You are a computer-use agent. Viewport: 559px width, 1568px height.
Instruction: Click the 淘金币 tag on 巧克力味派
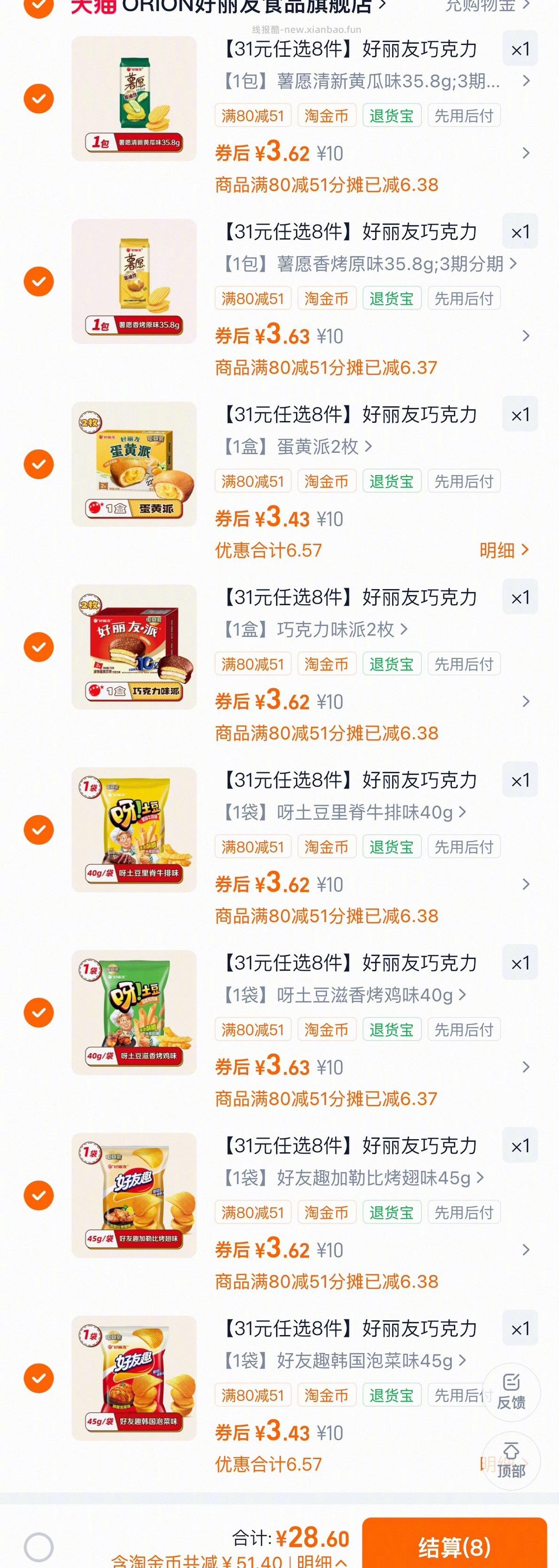(x=326, y=663)
